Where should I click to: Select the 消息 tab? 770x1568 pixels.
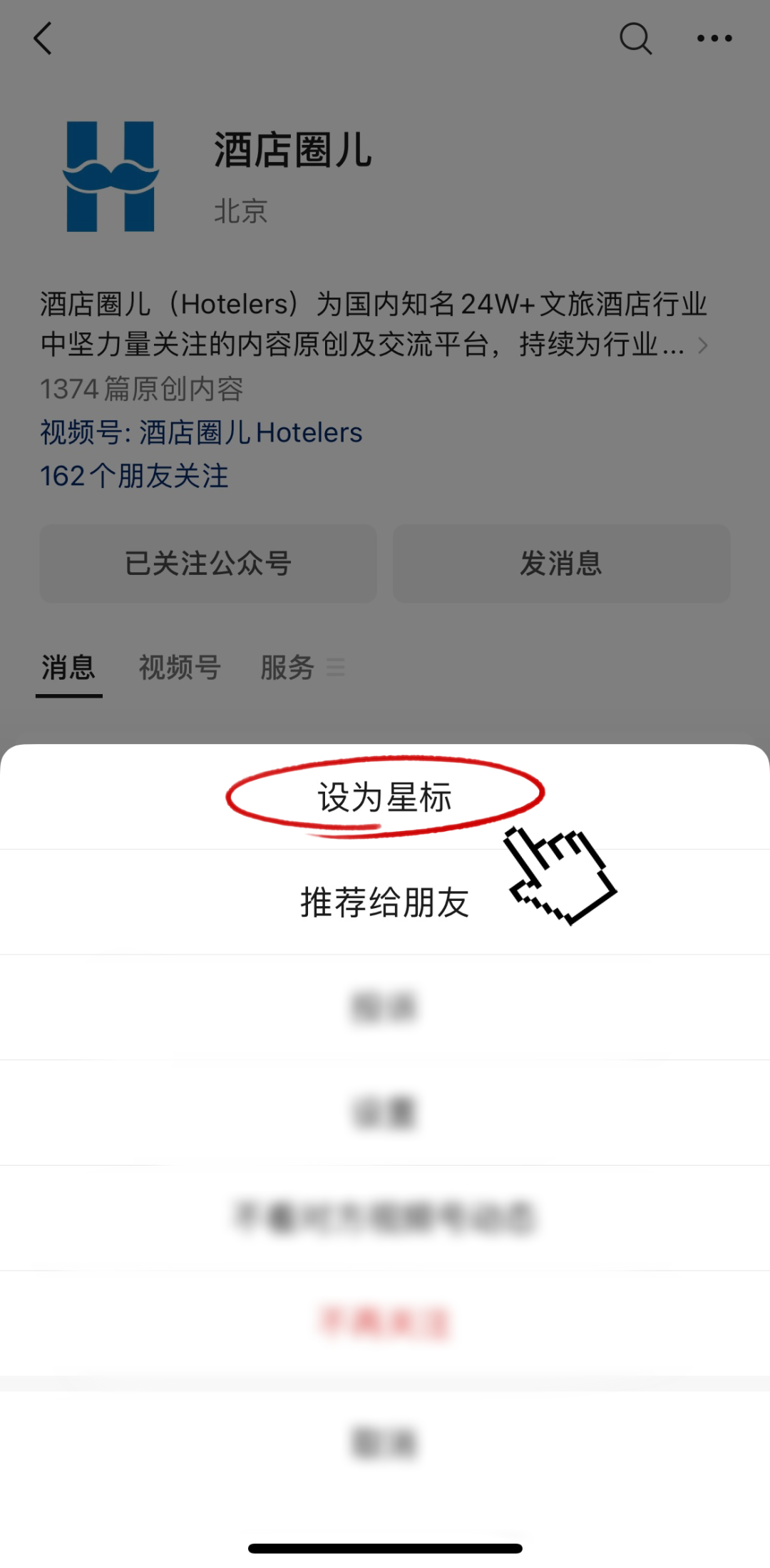(68, 668)
